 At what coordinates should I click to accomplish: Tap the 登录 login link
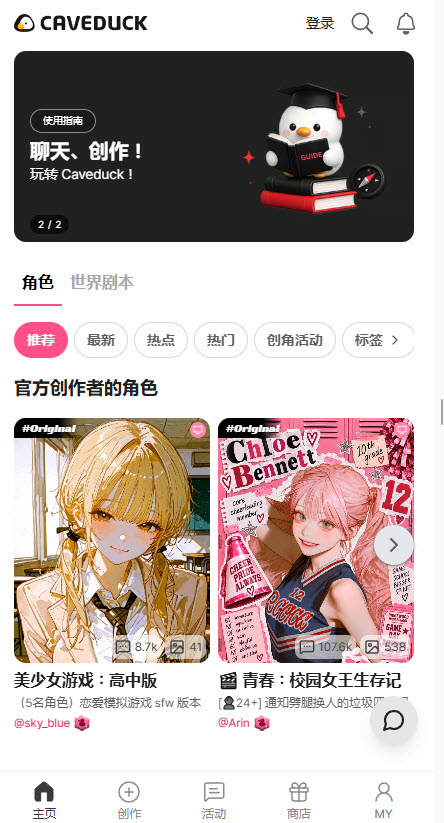[x=320, y=23]
